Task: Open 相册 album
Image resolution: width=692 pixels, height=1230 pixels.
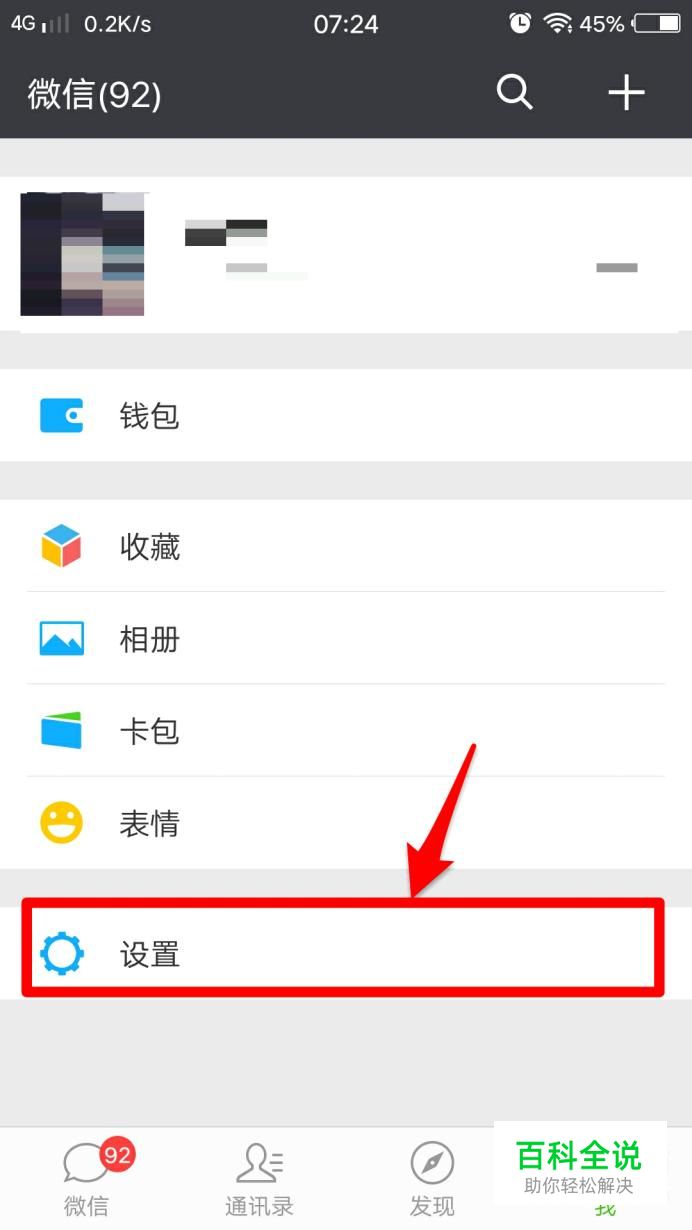Action: pyautogui.click(x=345, y=638)
